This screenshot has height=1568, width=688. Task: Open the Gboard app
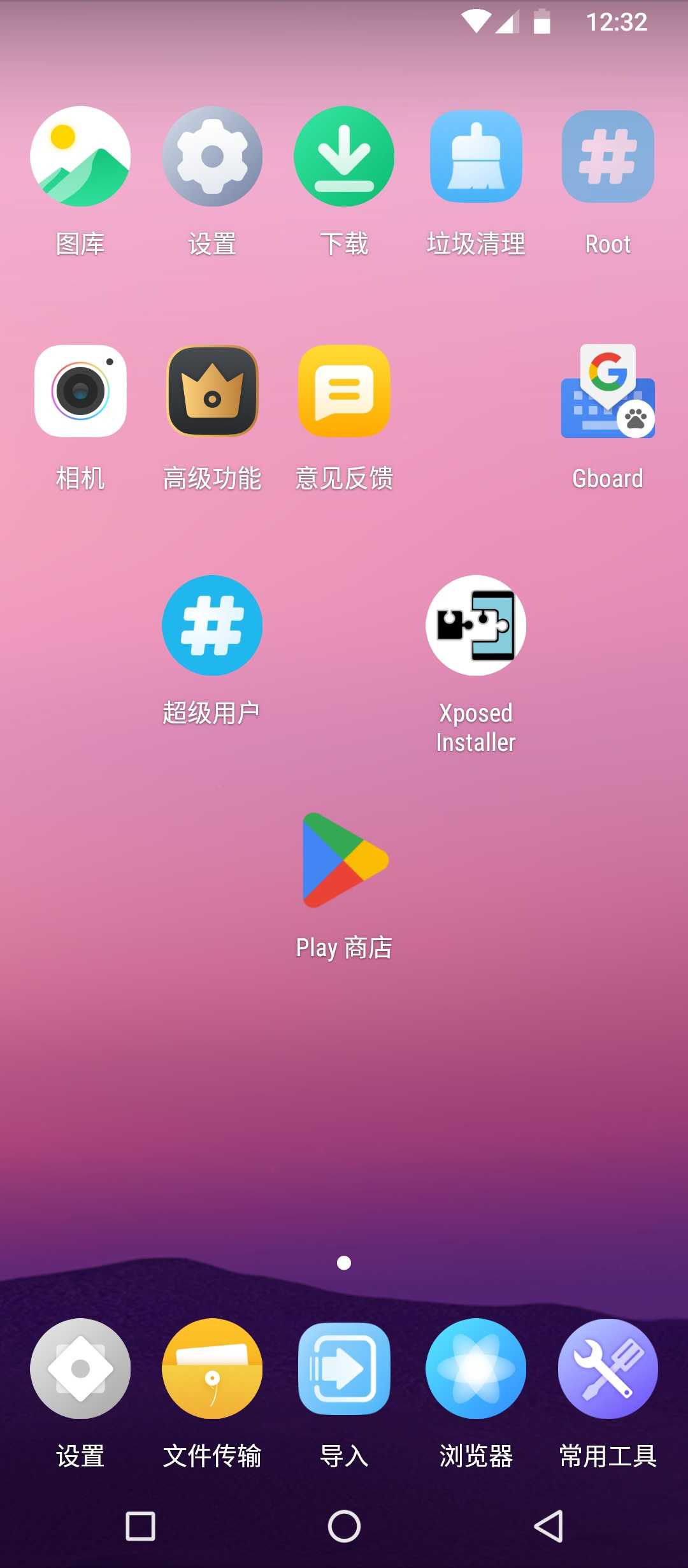tap(608, 391)
